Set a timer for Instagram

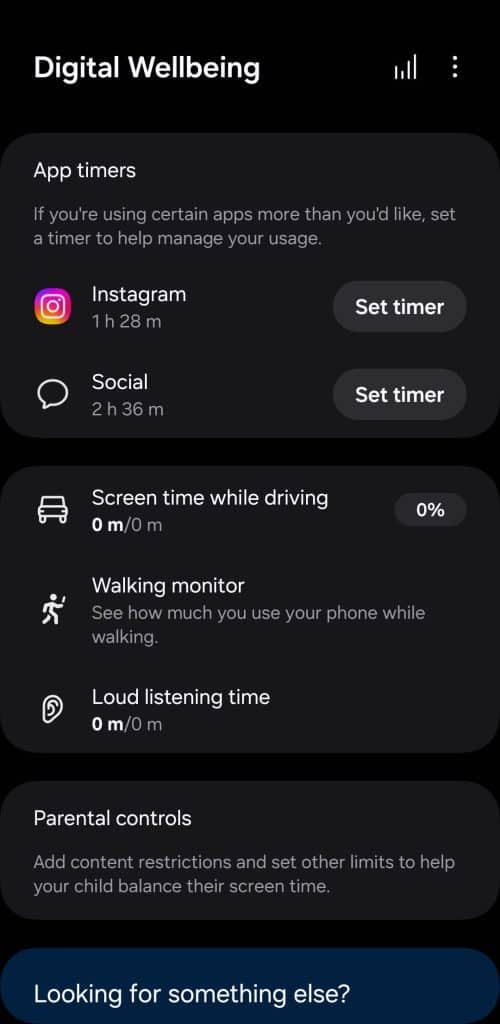pos(399,306)
